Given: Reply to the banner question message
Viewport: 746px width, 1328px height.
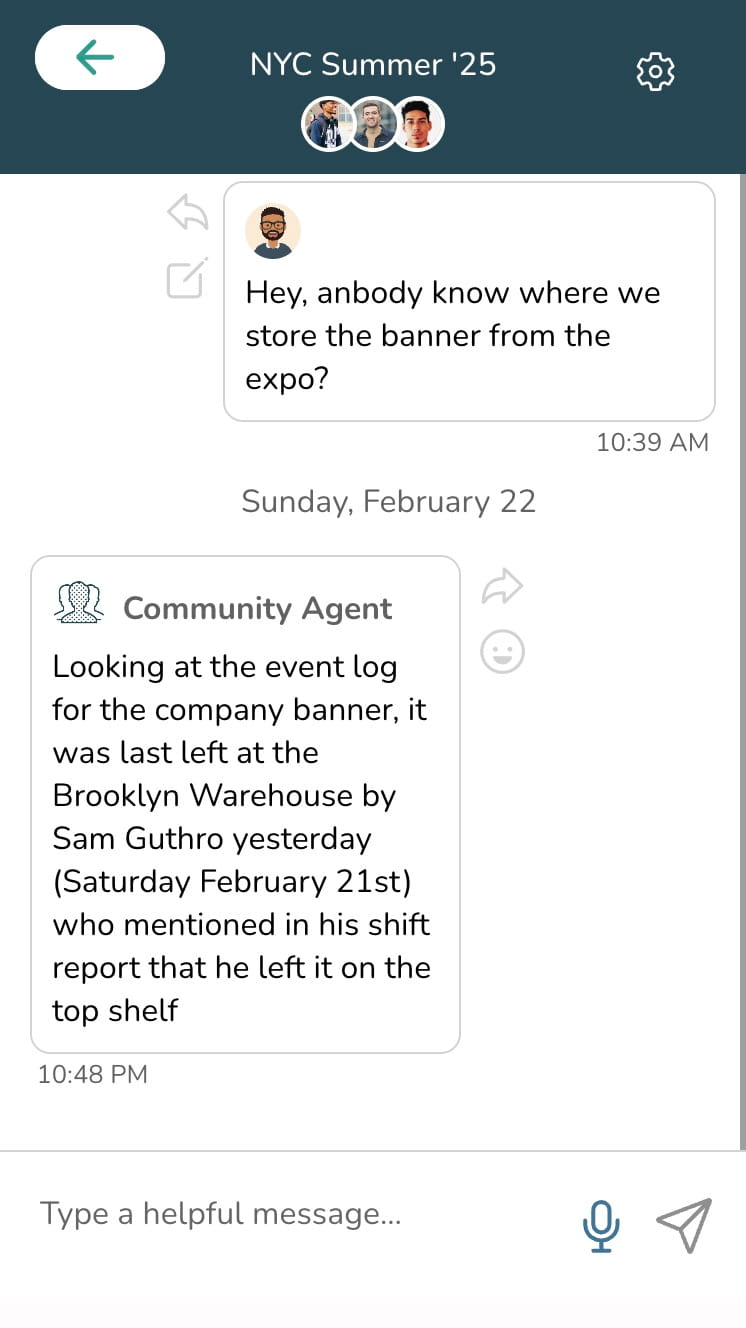Looking at the screenshot, I should point(188,212).
